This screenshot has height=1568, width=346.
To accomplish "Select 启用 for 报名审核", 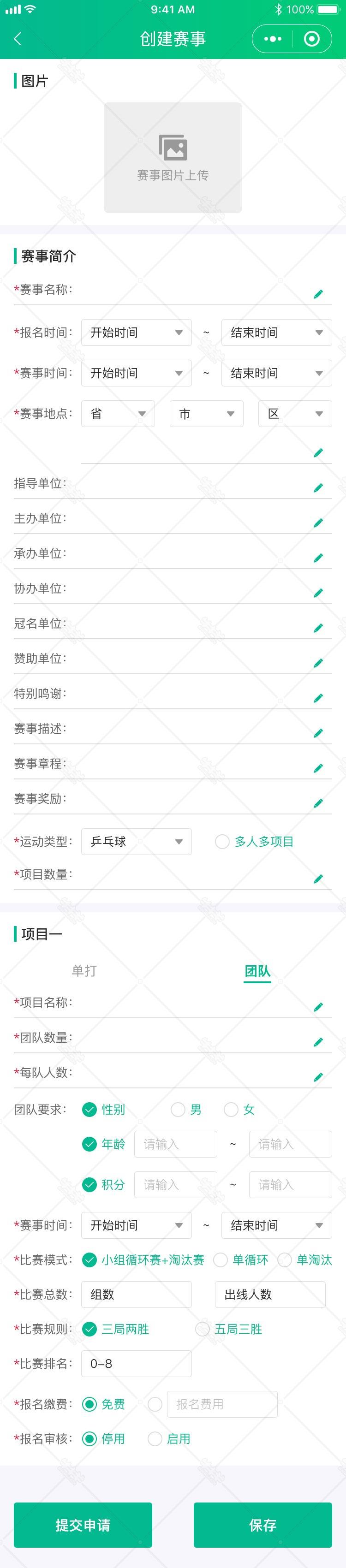I will click(x=155, y=1439).
